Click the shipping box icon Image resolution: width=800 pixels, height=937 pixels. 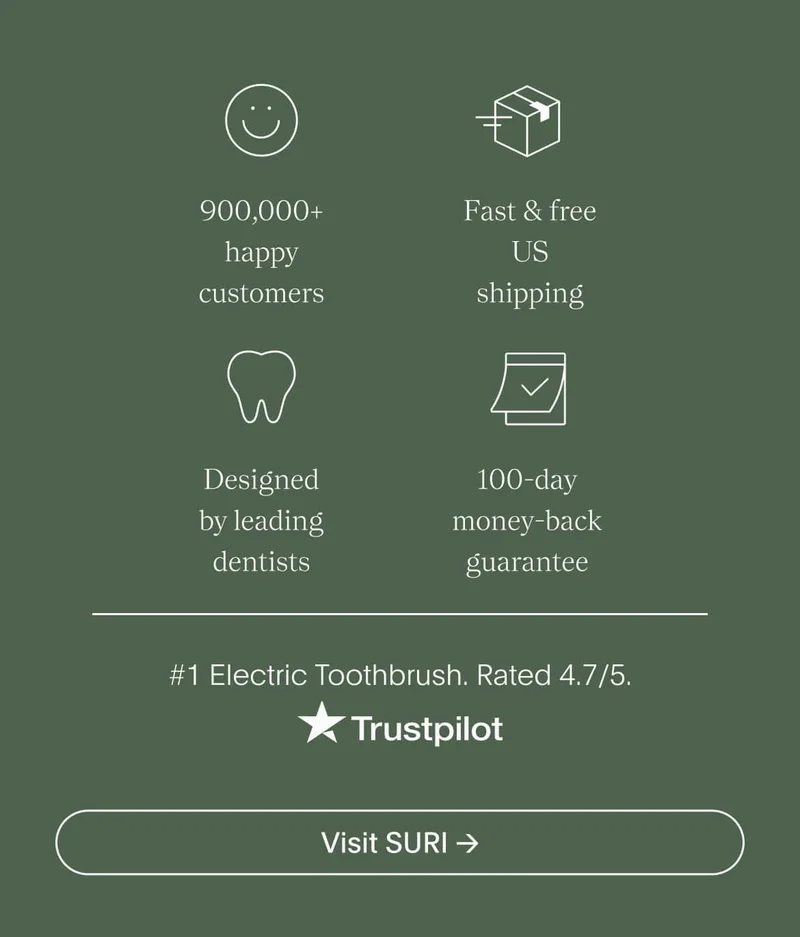click(x=530, y=119)
